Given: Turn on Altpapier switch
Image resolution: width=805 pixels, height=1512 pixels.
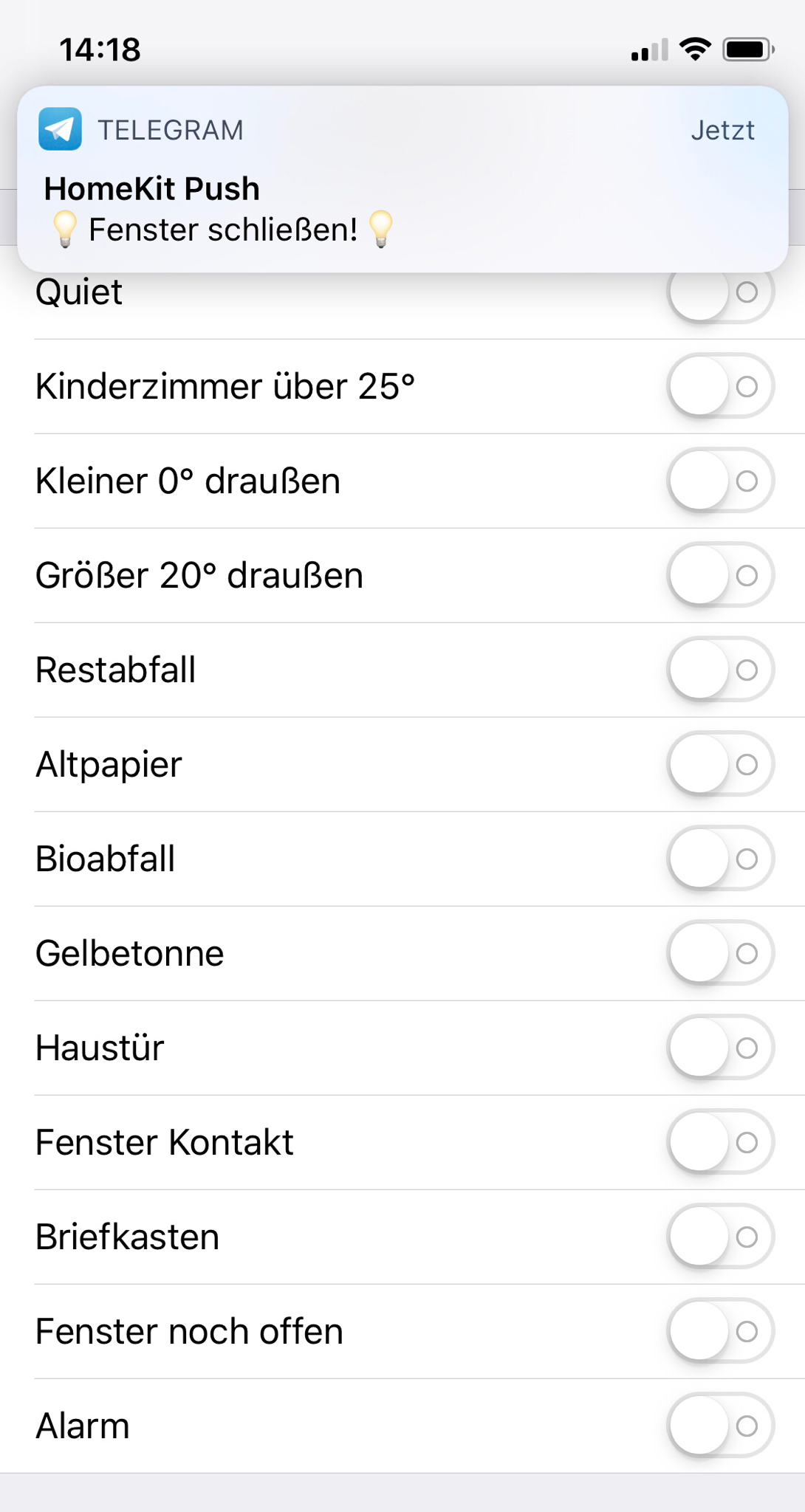Looking at the screenshot, I should coord(720,764).
